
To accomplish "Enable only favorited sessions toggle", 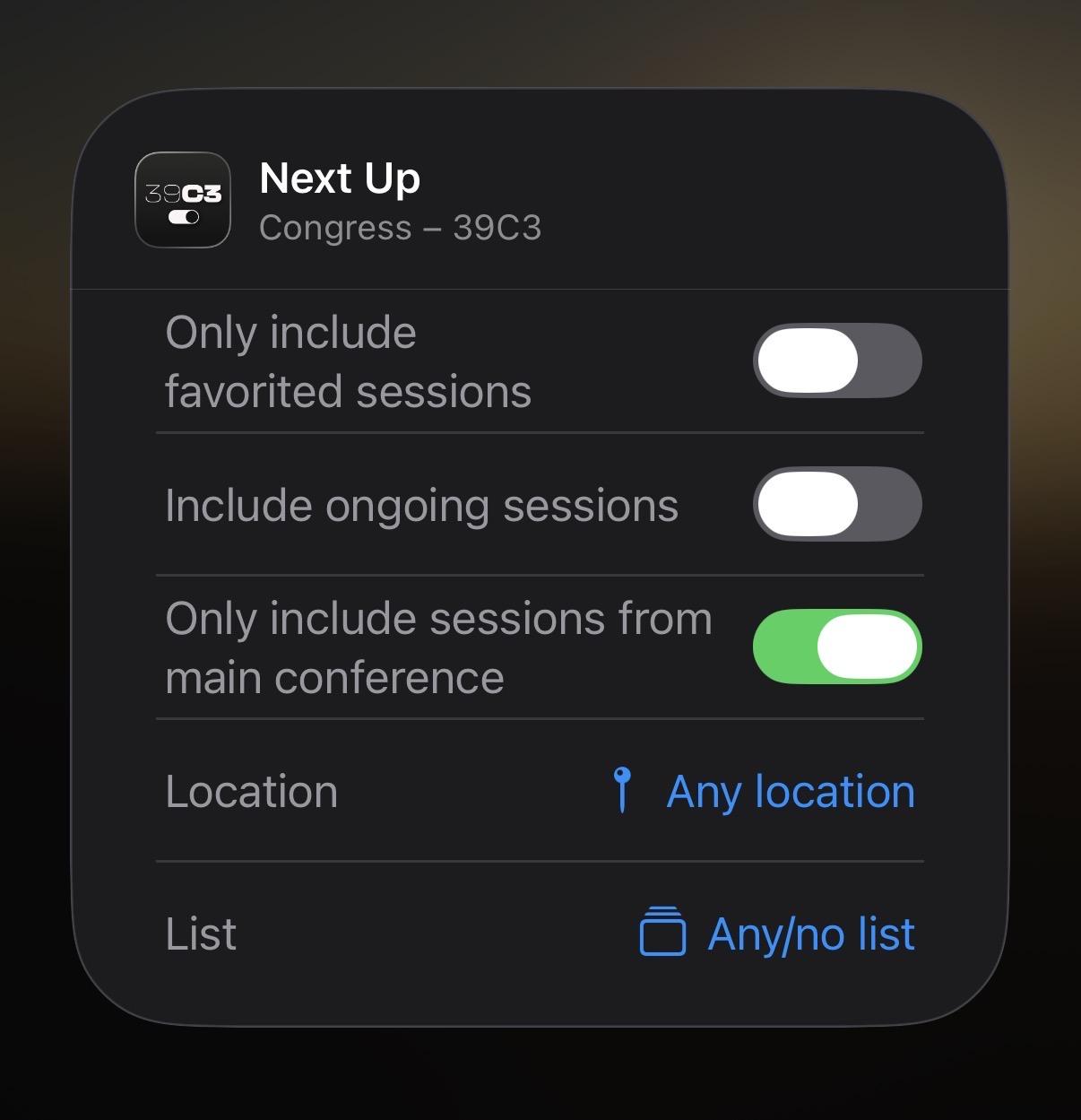I will click(837, 360).
